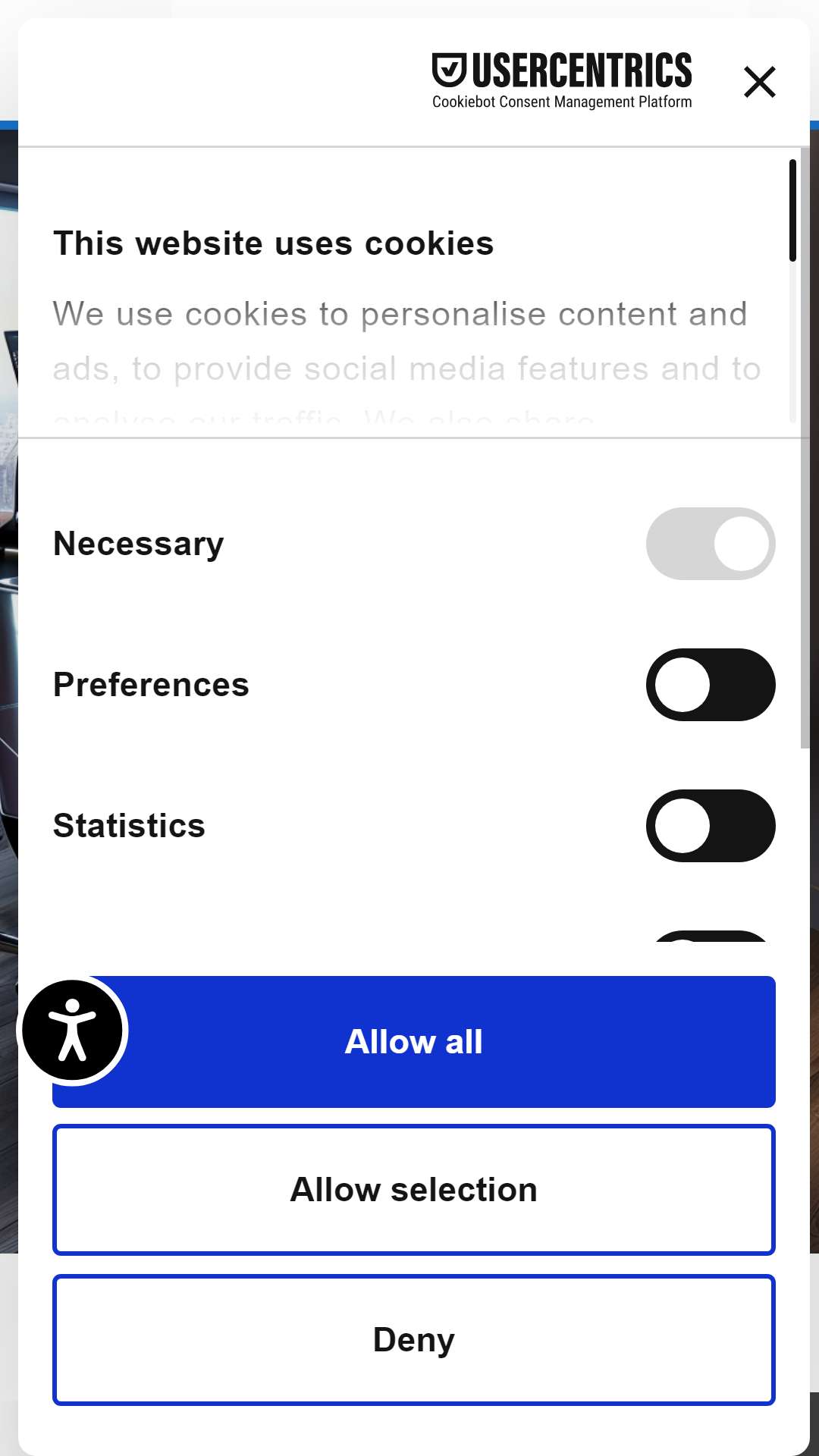
Task: Close the cookie consent dialog
Action: pos(759,82)
